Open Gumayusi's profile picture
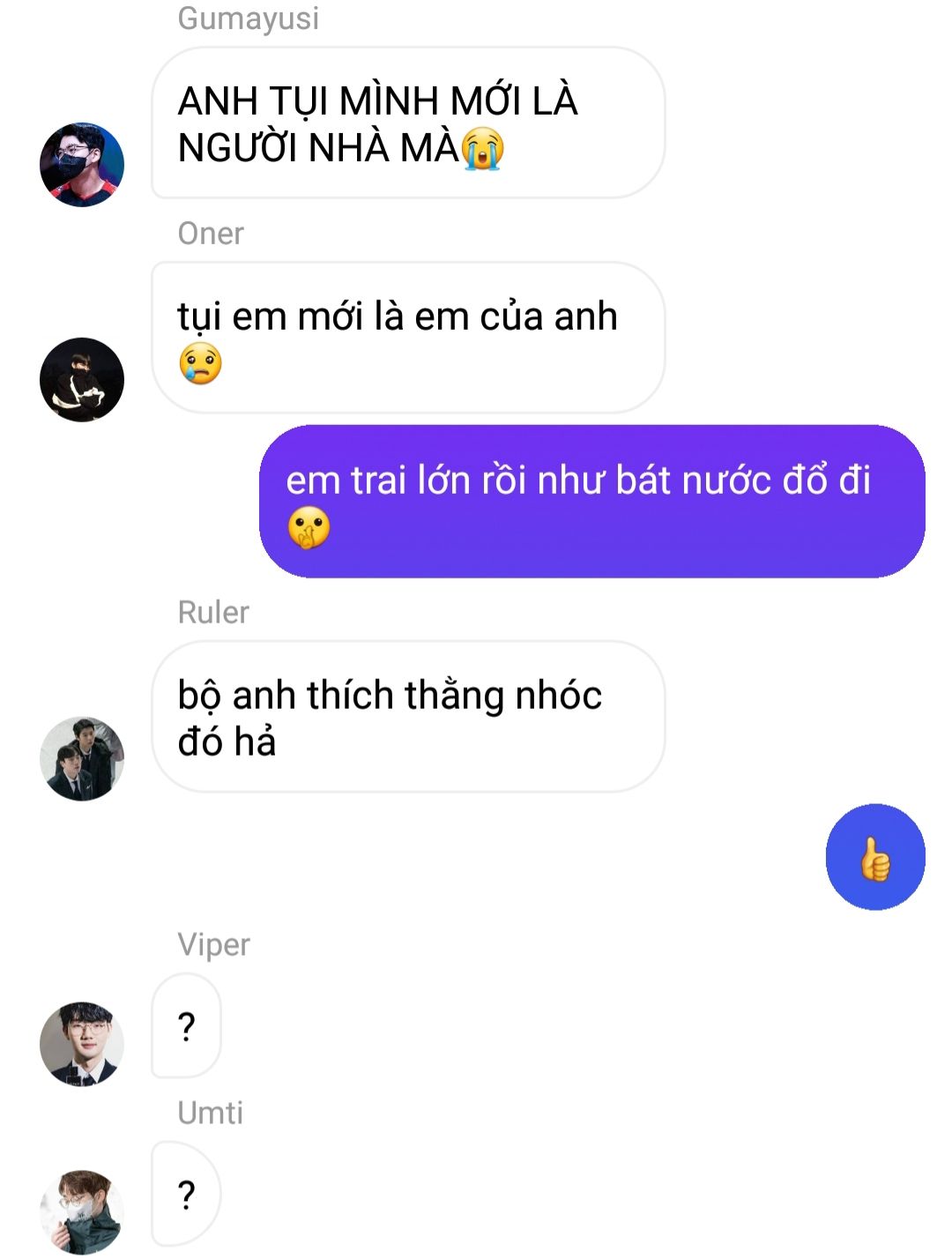 click(x=82, y=165)
